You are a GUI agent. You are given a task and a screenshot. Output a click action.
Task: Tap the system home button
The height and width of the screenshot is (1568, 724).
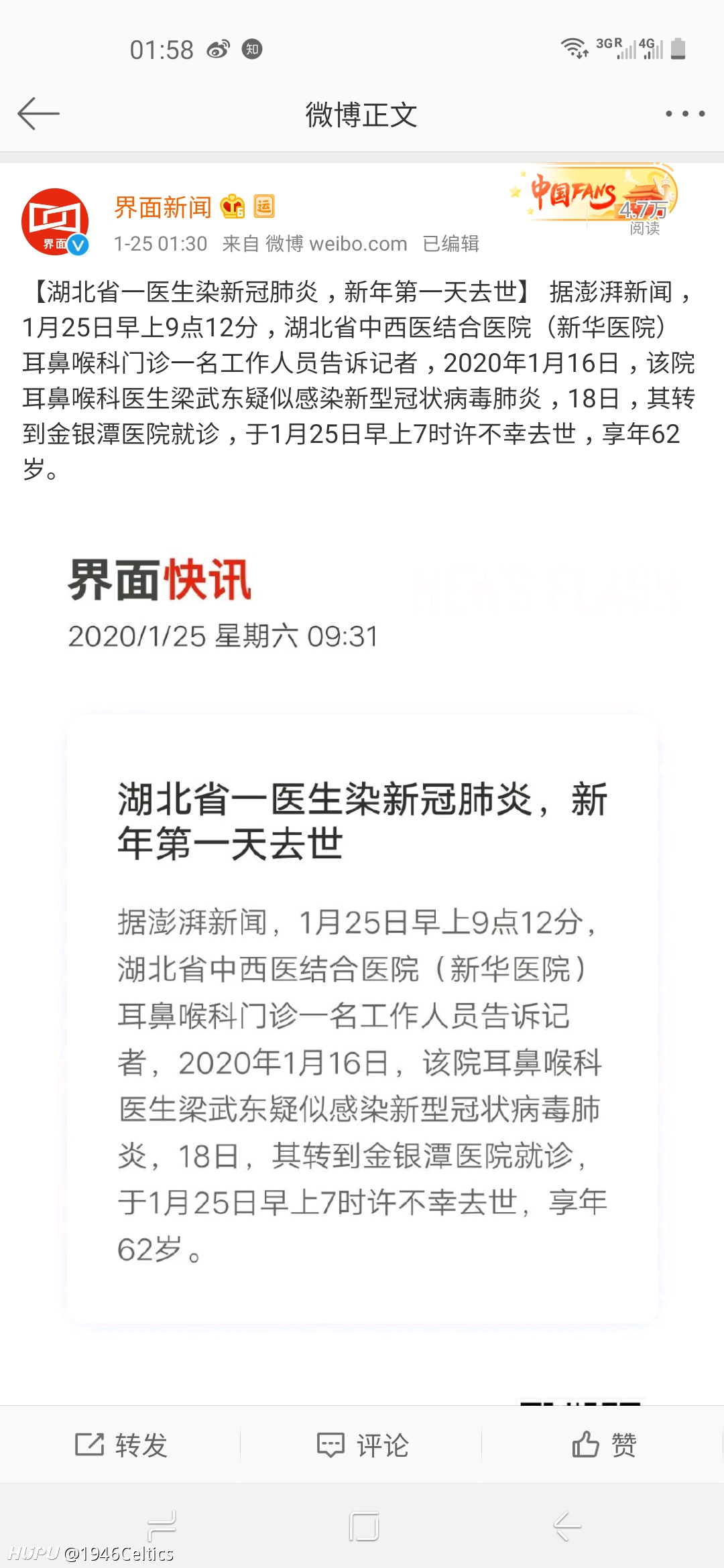[363, 1527]
